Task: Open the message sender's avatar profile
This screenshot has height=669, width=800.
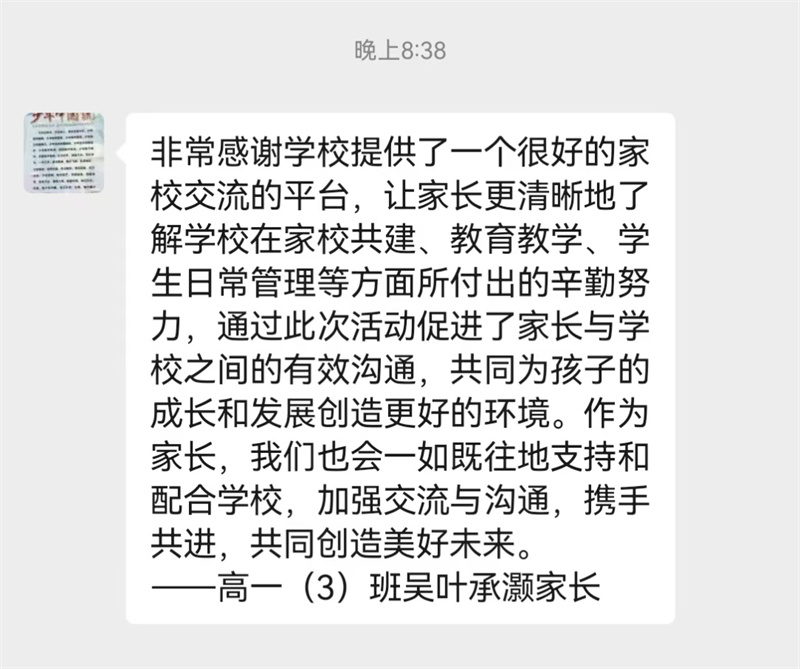Action: tap(64, 152)
